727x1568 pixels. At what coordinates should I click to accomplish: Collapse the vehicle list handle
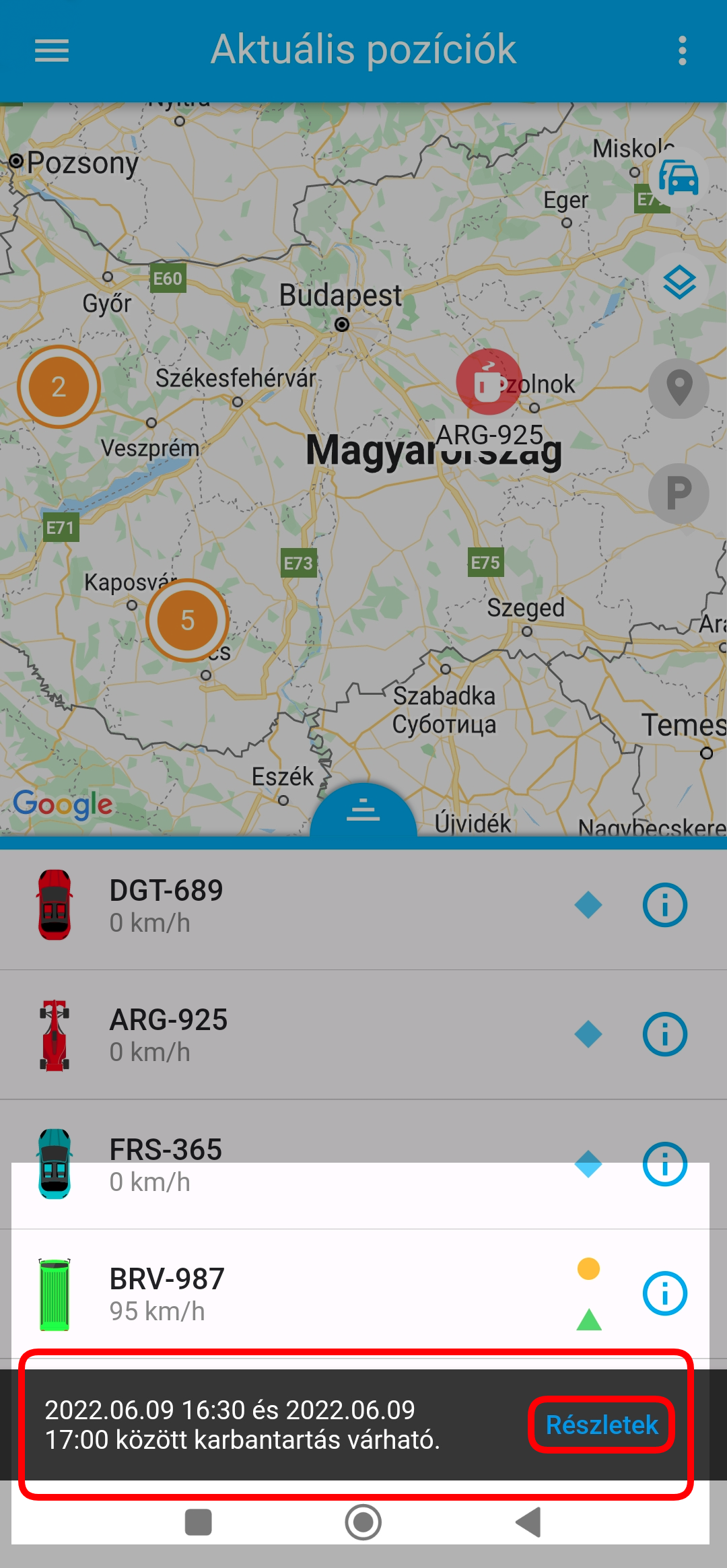(363, 810)
